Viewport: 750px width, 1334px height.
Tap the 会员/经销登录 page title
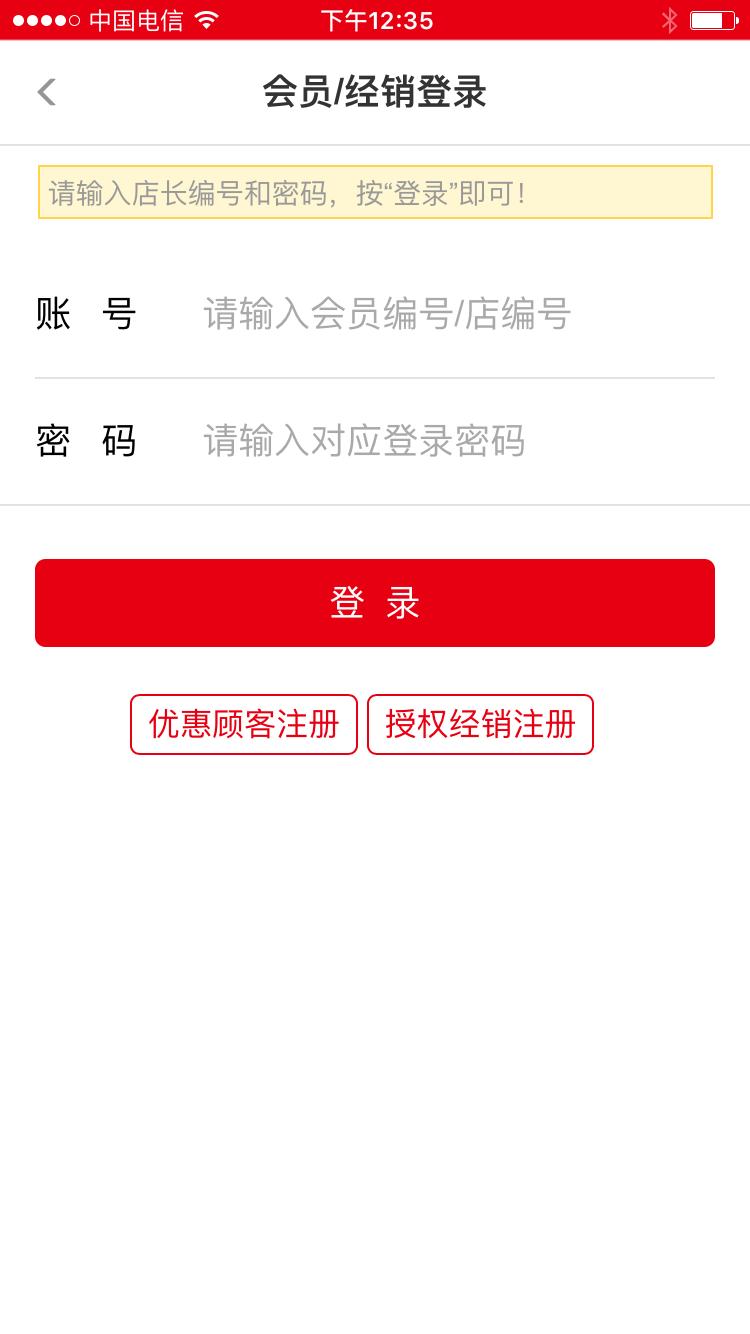click(x=375, y=90)
